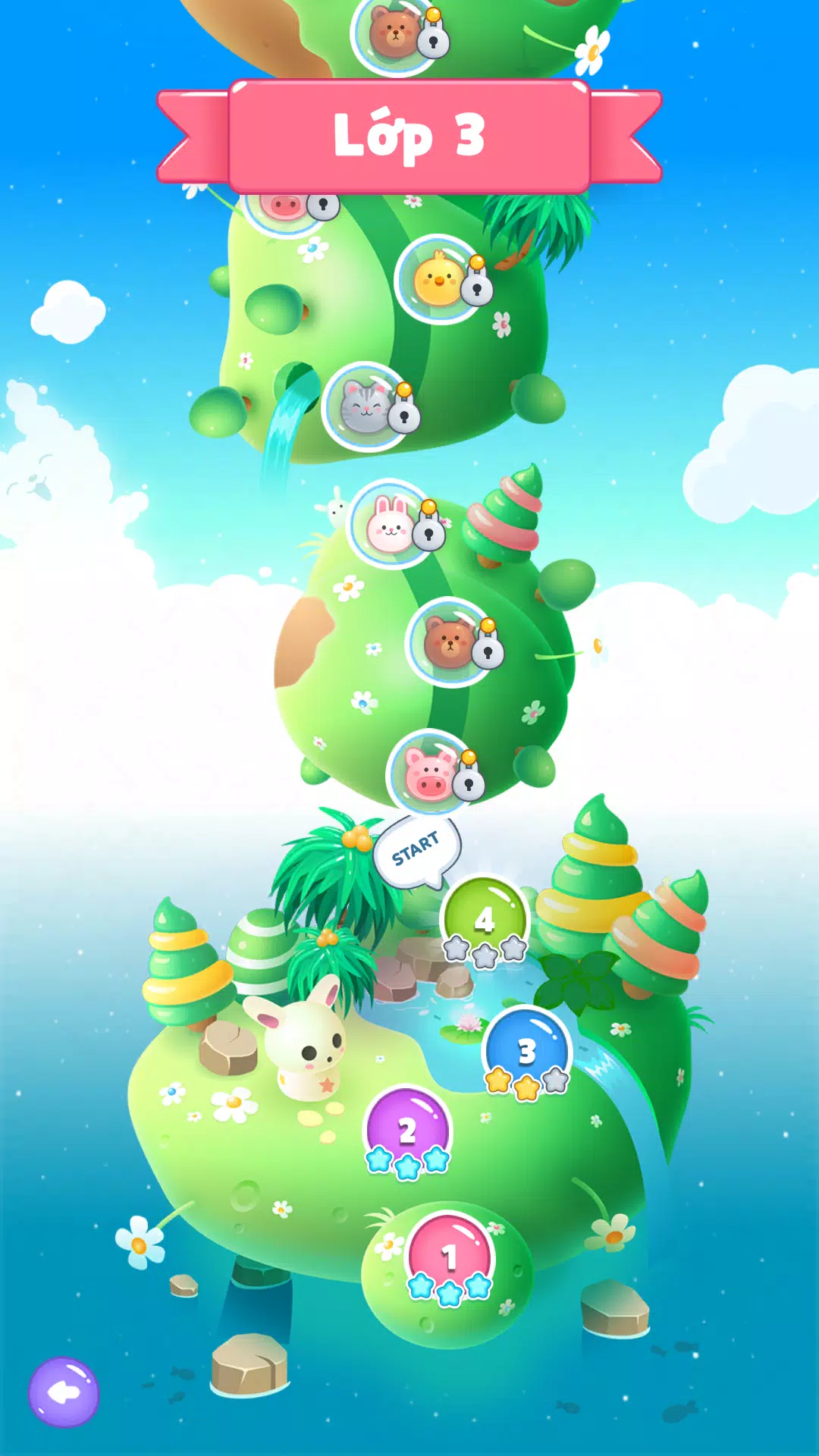This screenshot has height=1456, width=819.
Task: Replay level 3 with two stars
Action: (526, 1049)
